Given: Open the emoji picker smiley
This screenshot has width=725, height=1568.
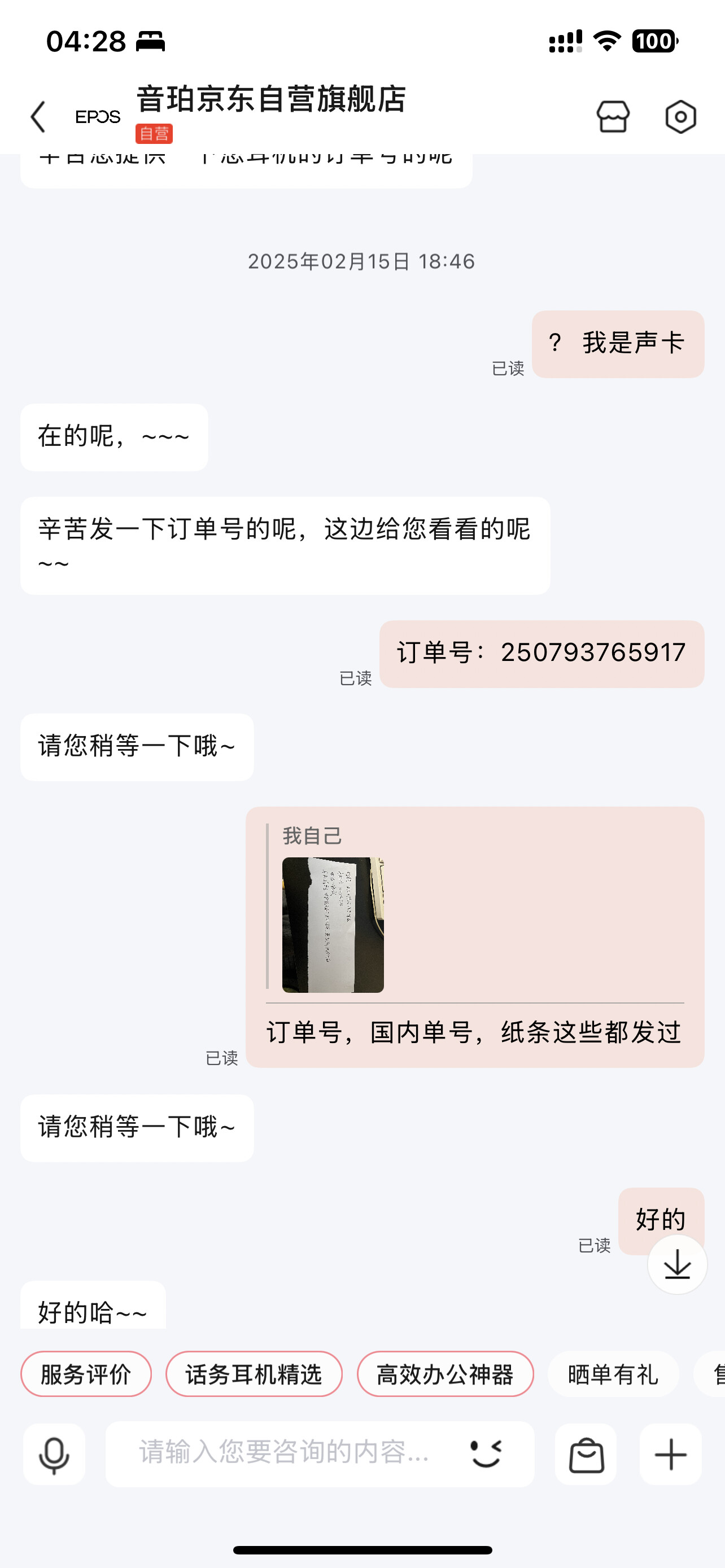Looking at the screenshot, I should tap(486, 1454).
